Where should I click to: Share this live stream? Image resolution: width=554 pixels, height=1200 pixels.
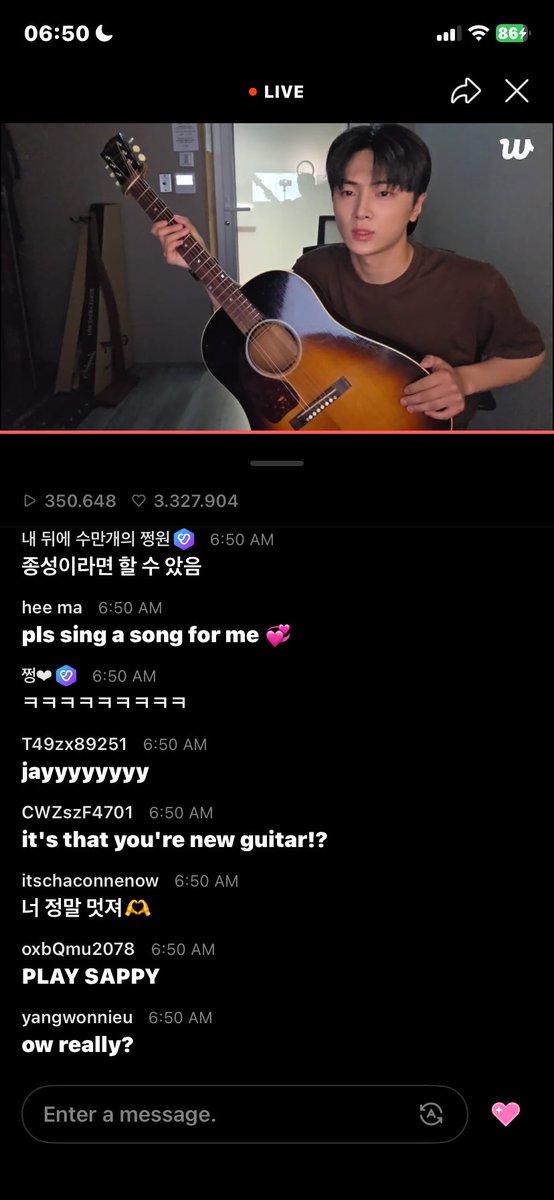click(466, 92)
